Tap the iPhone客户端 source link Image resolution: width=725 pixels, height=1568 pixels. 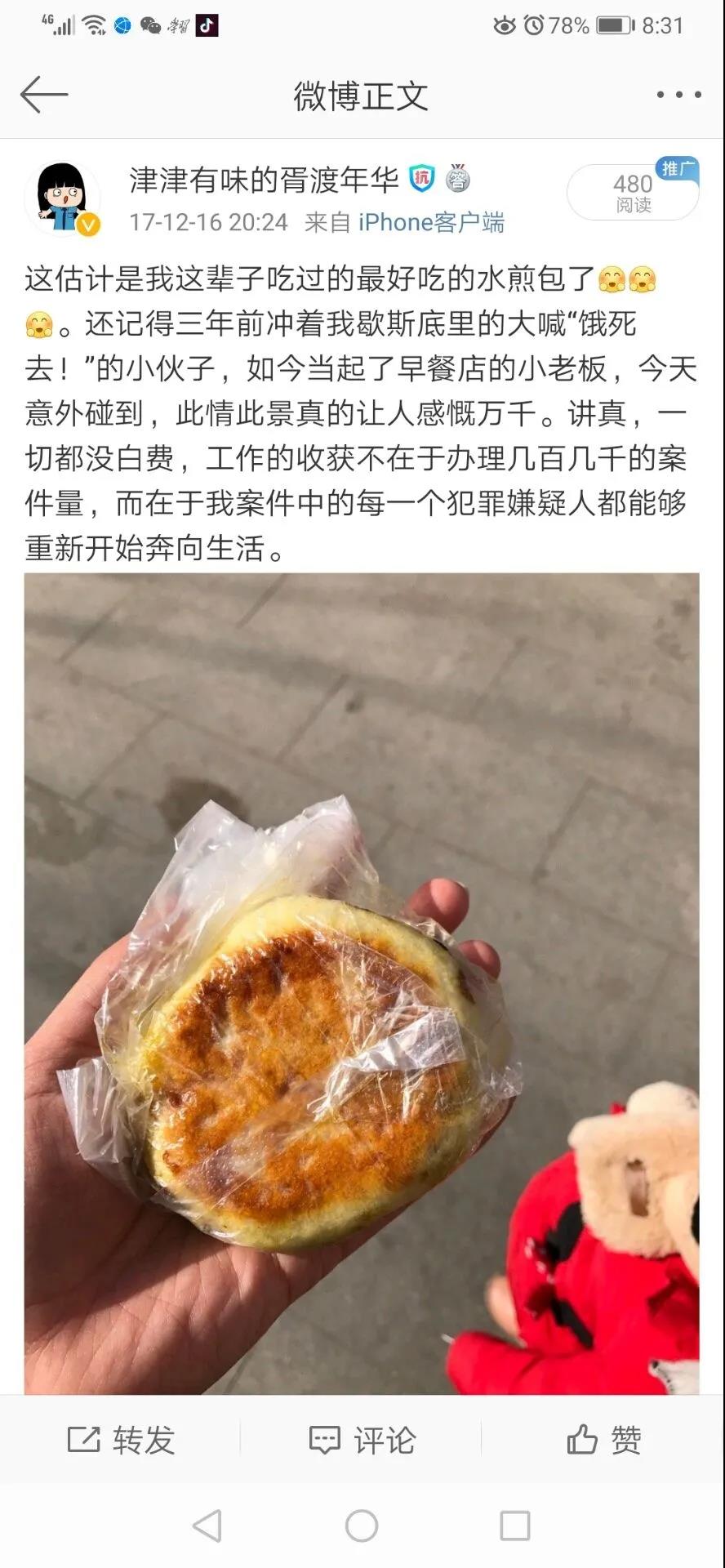(431, 222)
